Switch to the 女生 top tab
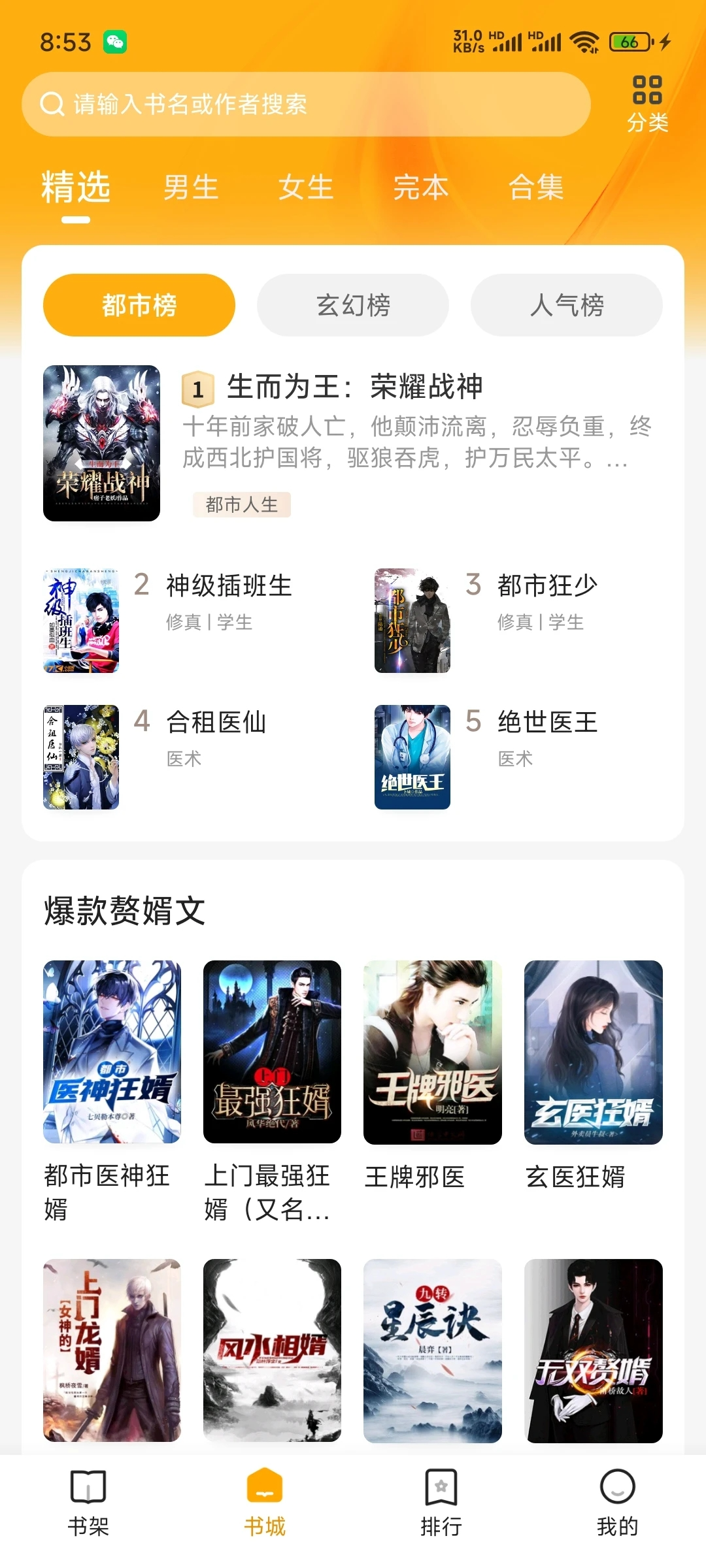 [x=306, y=188]
